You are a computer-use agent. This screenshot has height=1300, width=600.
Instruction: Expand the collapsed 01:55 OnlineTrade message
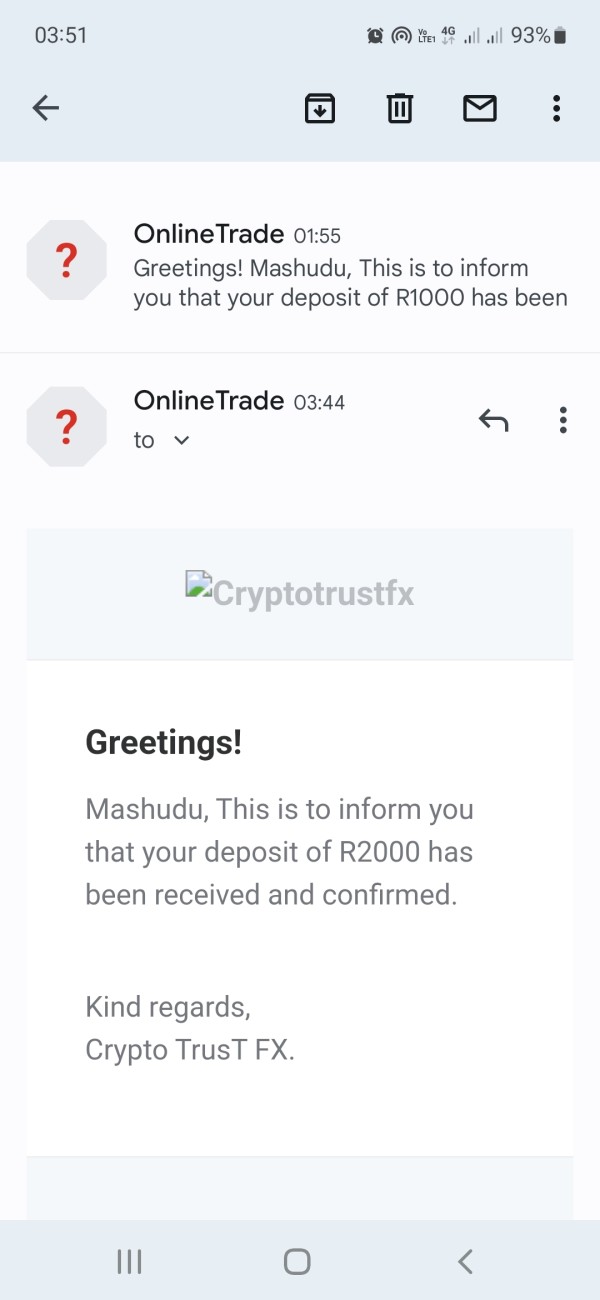300,265
